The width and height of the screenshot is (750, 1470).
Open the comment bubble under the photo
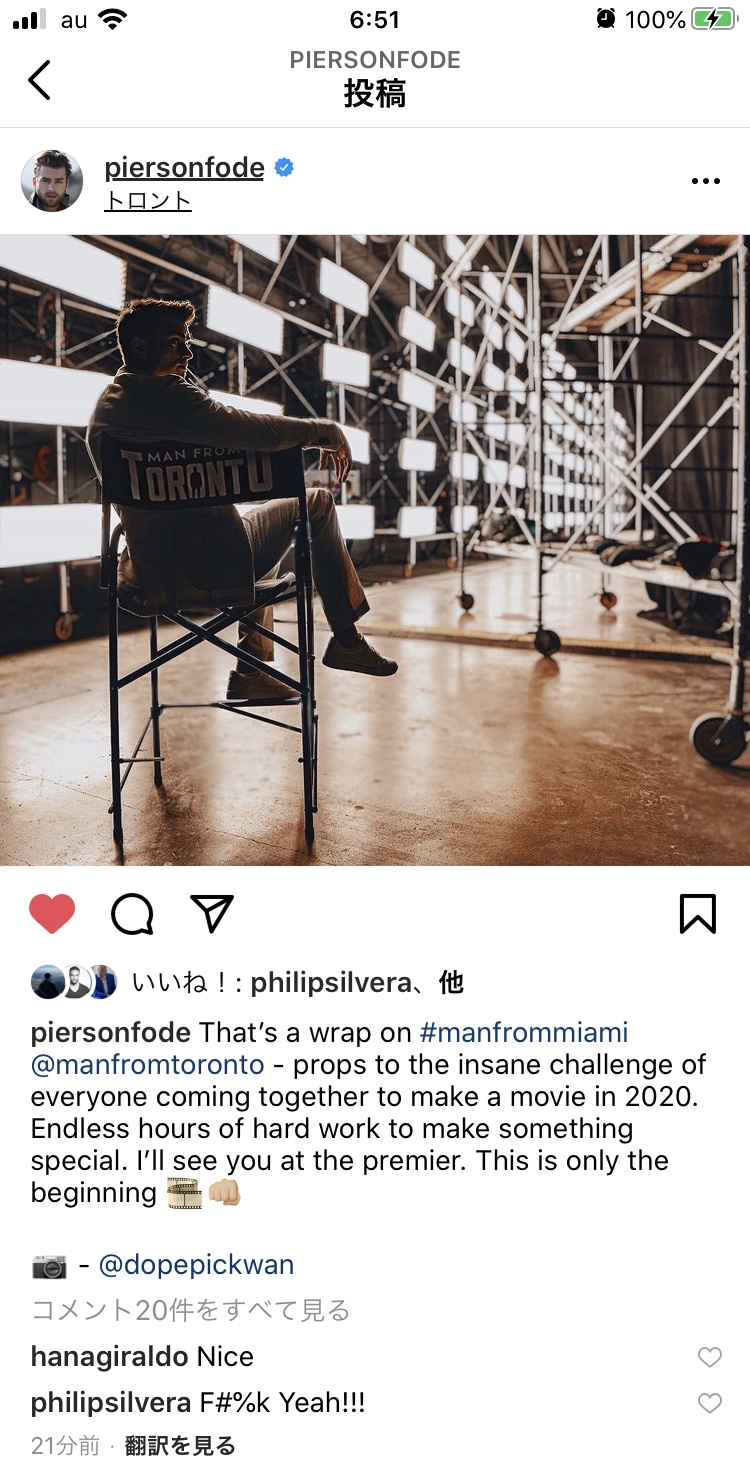click(x=132, y=913)
